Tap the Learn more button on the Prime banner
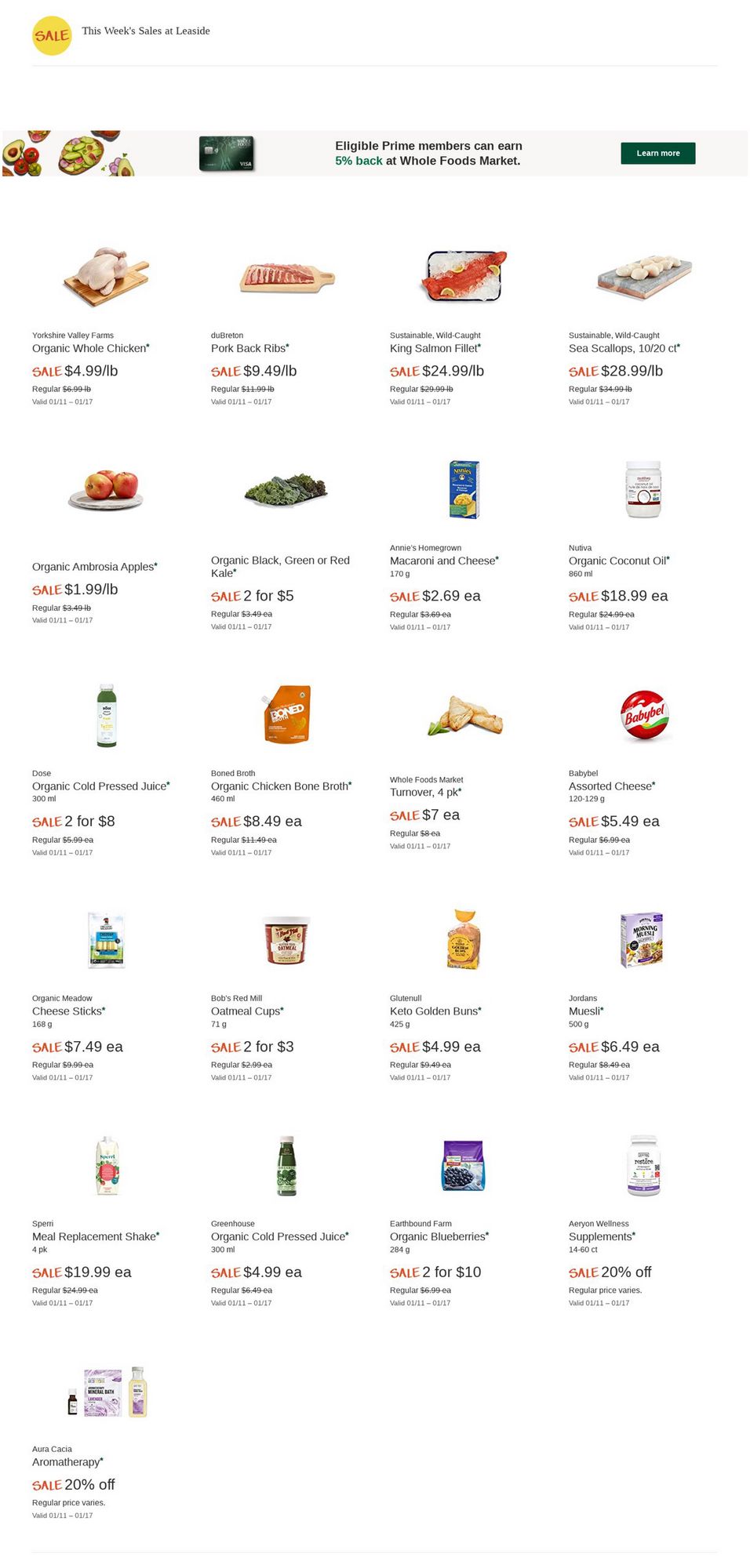 [657, 153]
